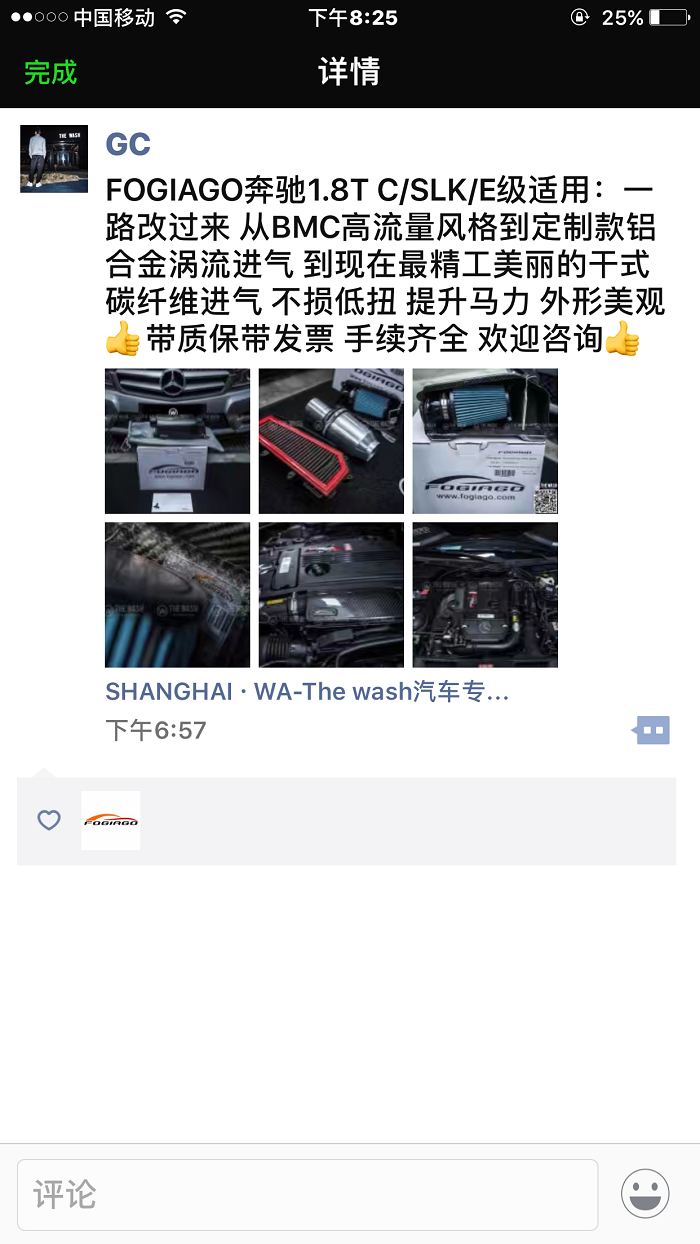
Task: Open the GC username link
Action: click(x=128, y=145)
